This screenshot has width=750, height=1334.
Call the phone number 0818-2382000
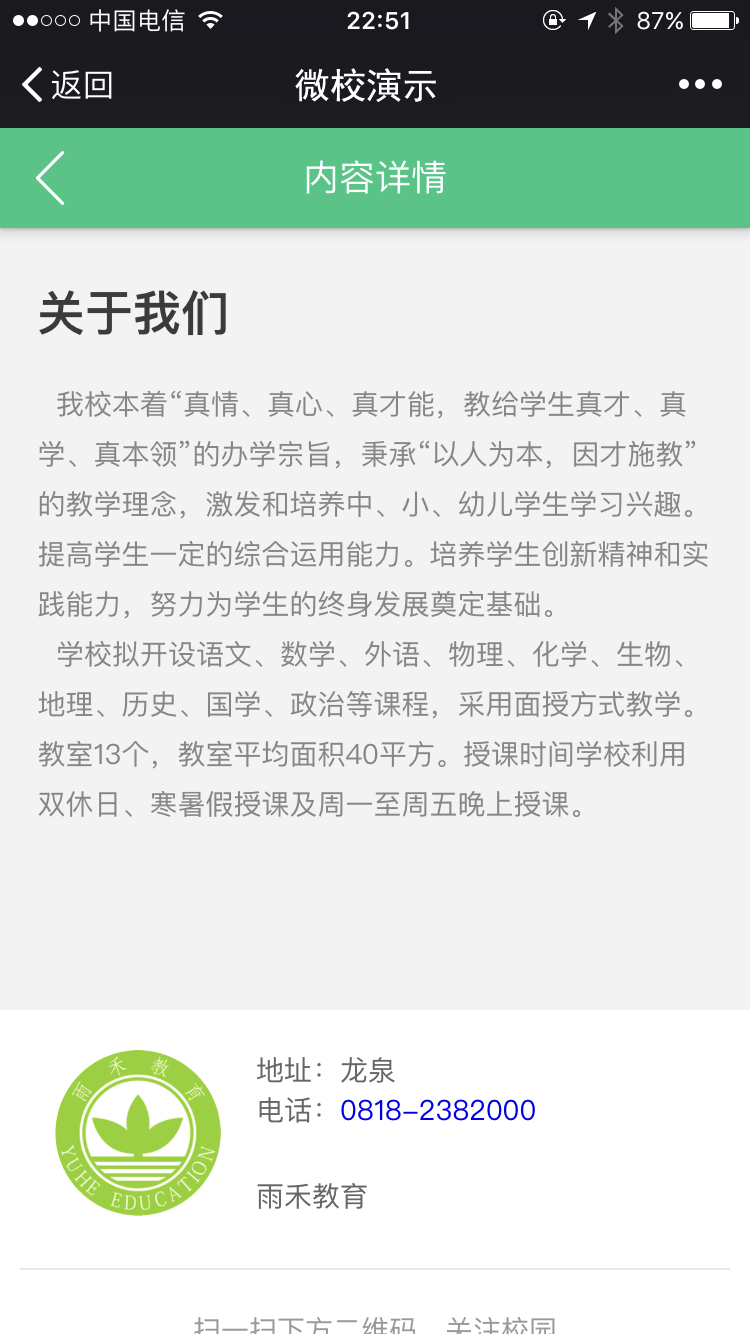(438, 1110)
